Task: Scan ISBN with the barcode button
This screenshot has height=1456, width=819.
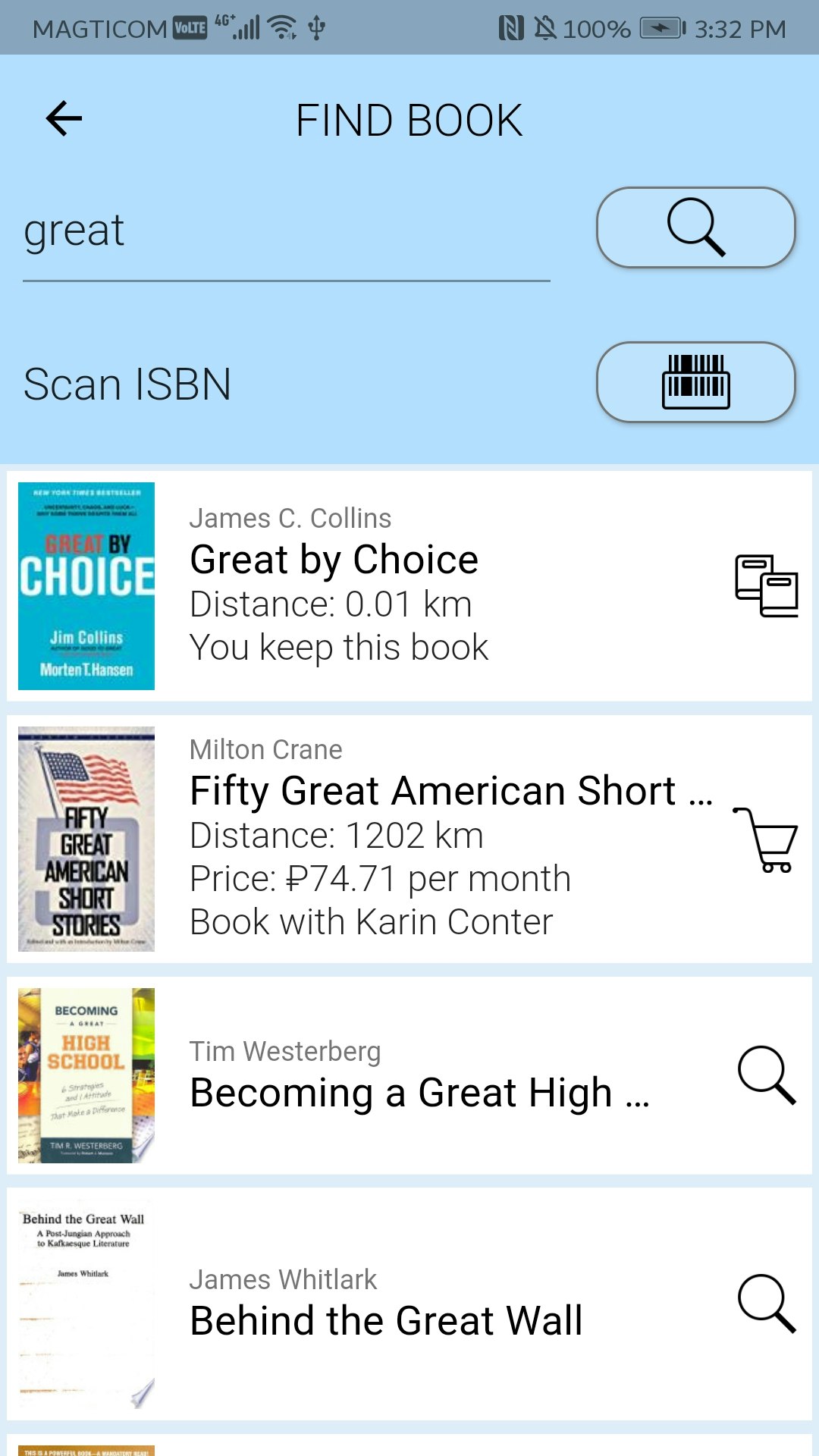Action: 695,382
